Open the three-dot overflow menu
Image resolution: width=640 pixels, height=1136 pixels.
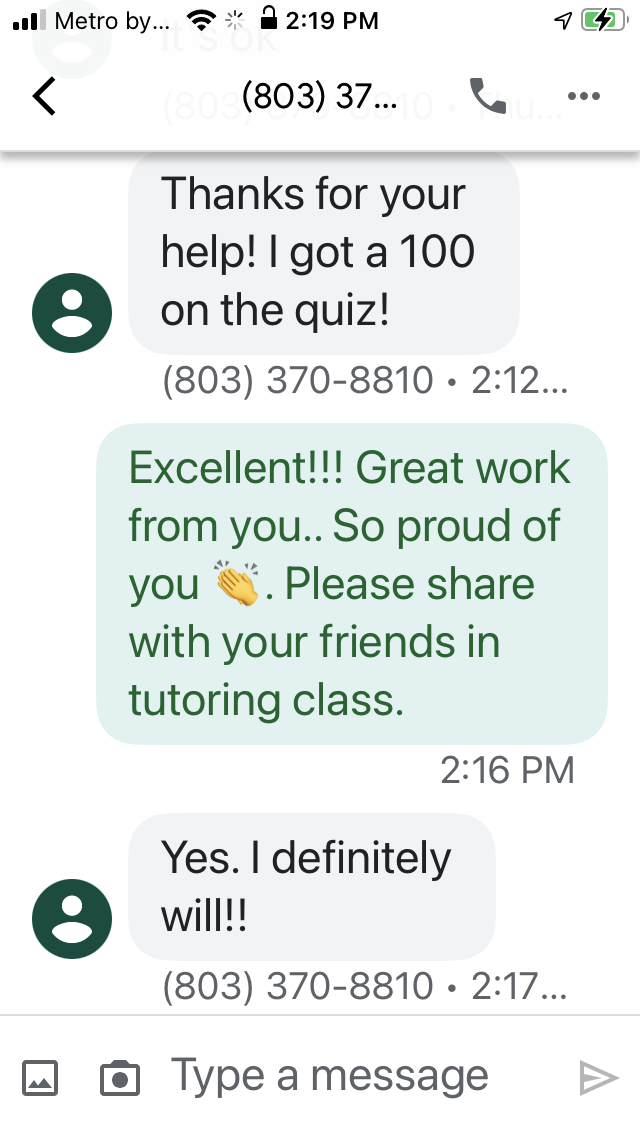pyautogui.click(x=583, y=97)
